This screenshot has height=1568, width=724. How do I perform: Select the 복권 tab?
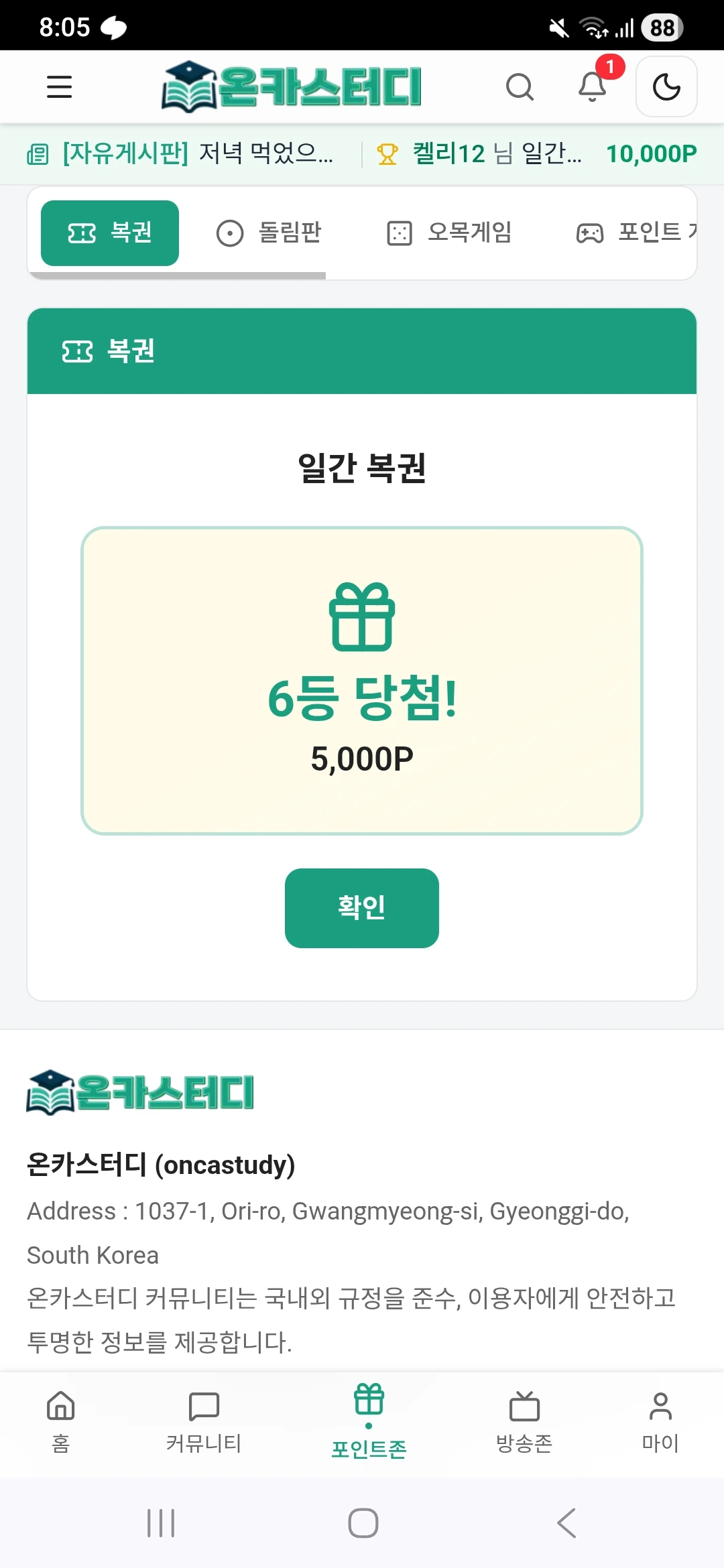110,233
